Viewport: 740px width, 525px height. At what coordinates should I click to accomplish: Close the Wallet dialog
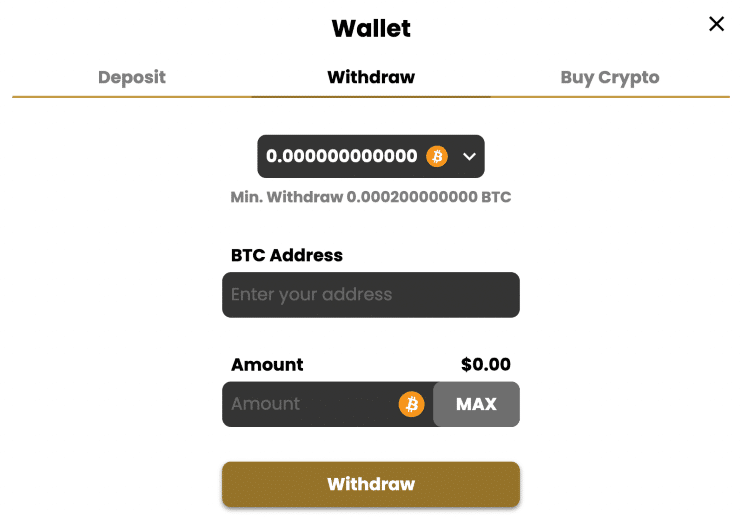pos(716,24)
